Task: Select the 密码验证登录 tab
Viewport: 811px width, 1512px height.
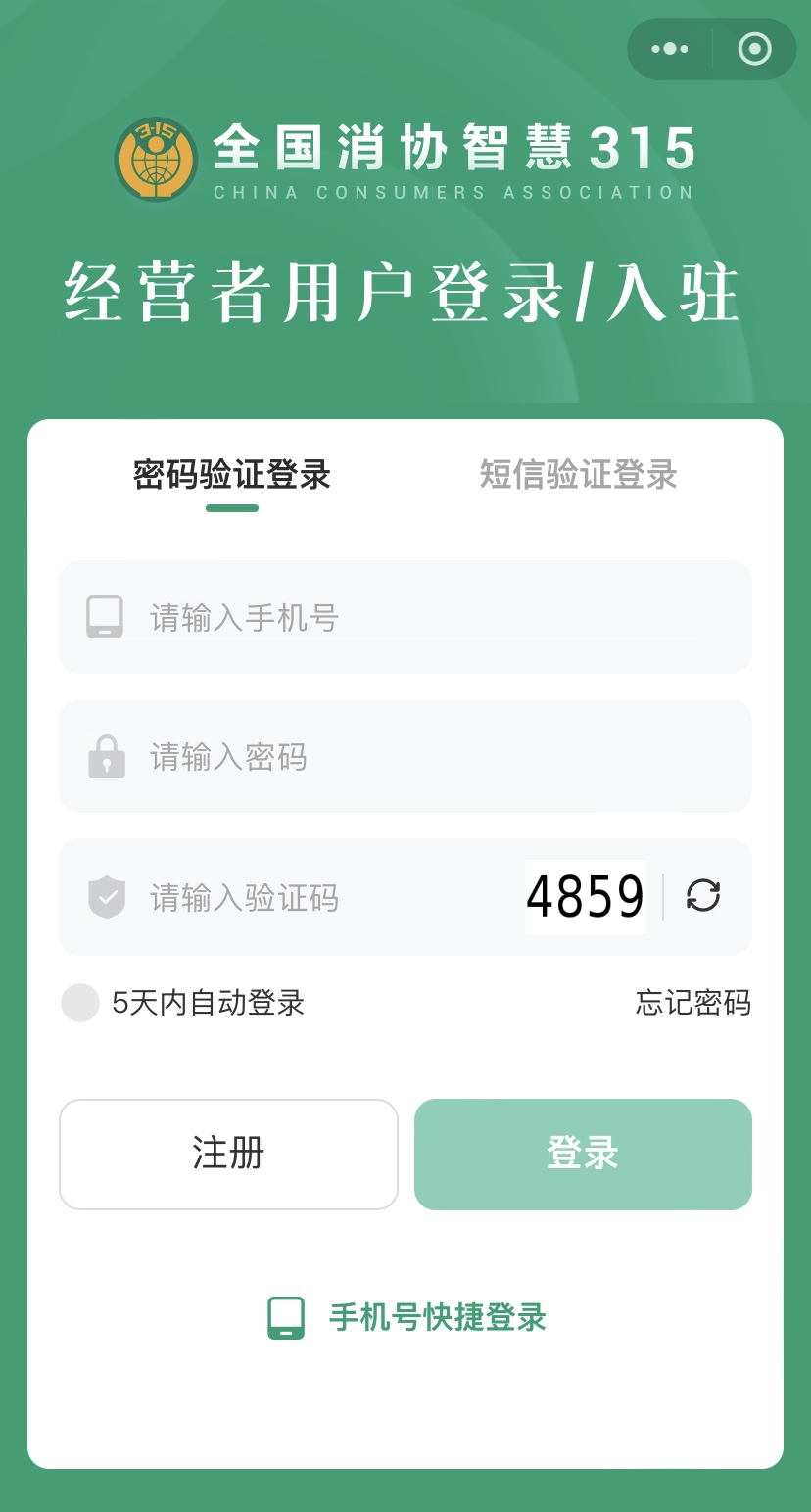Action: click(232, 475)
